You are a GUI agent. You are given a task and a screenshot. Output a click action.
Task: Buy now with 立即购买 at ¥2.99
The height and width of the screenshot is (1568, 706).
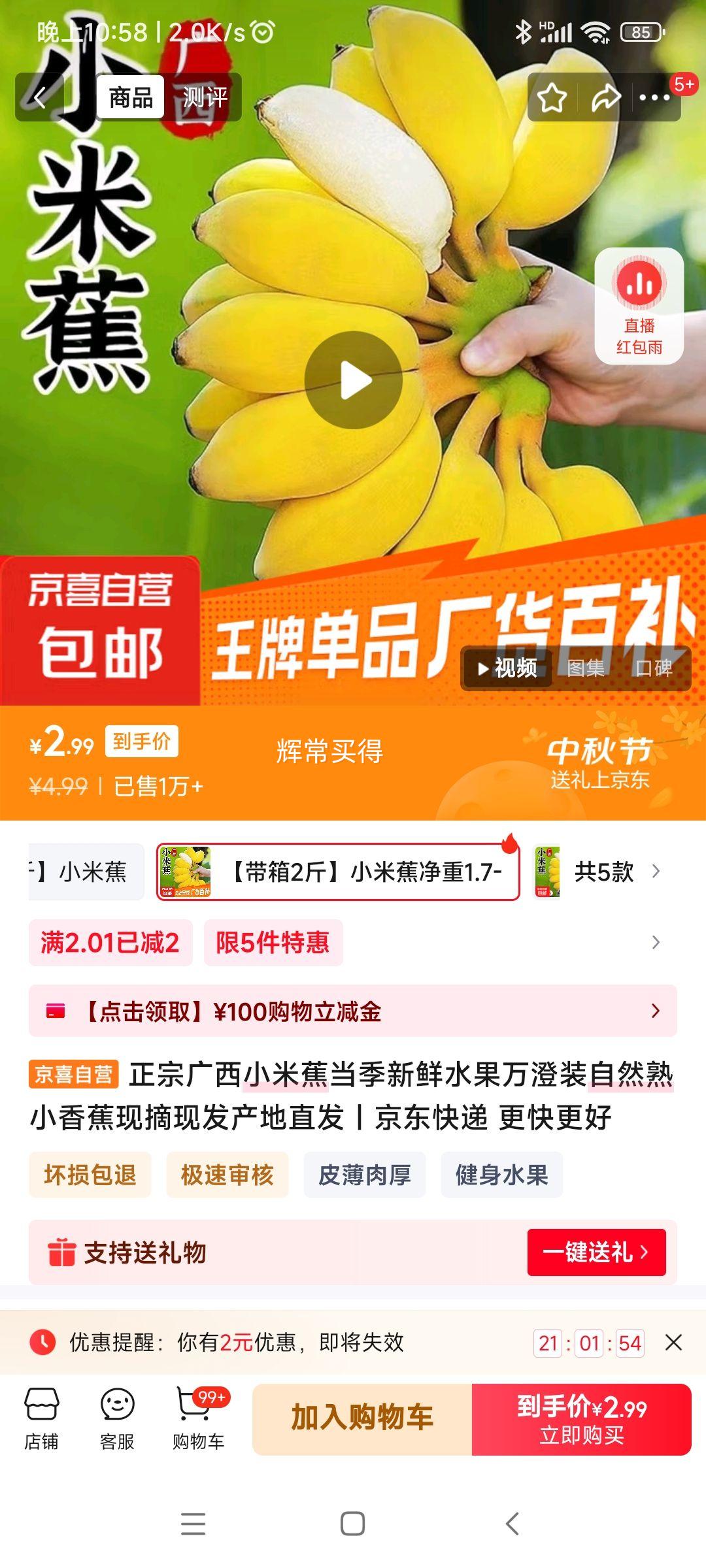[582, 1419]
